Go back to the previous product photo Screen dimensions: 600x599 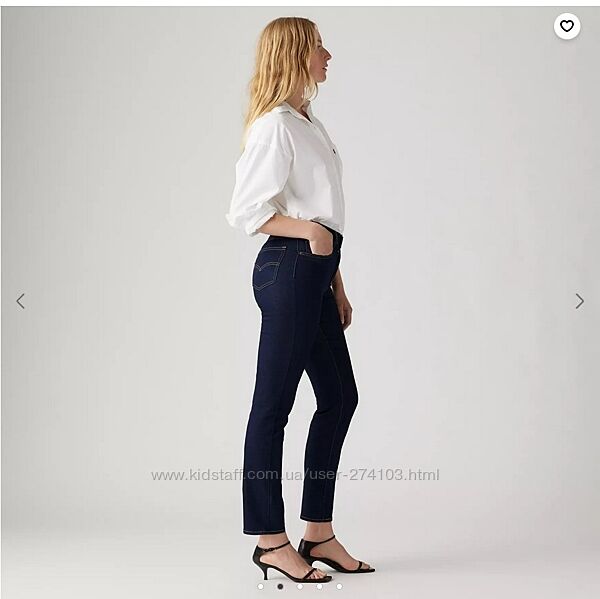(x=20, y=301)
